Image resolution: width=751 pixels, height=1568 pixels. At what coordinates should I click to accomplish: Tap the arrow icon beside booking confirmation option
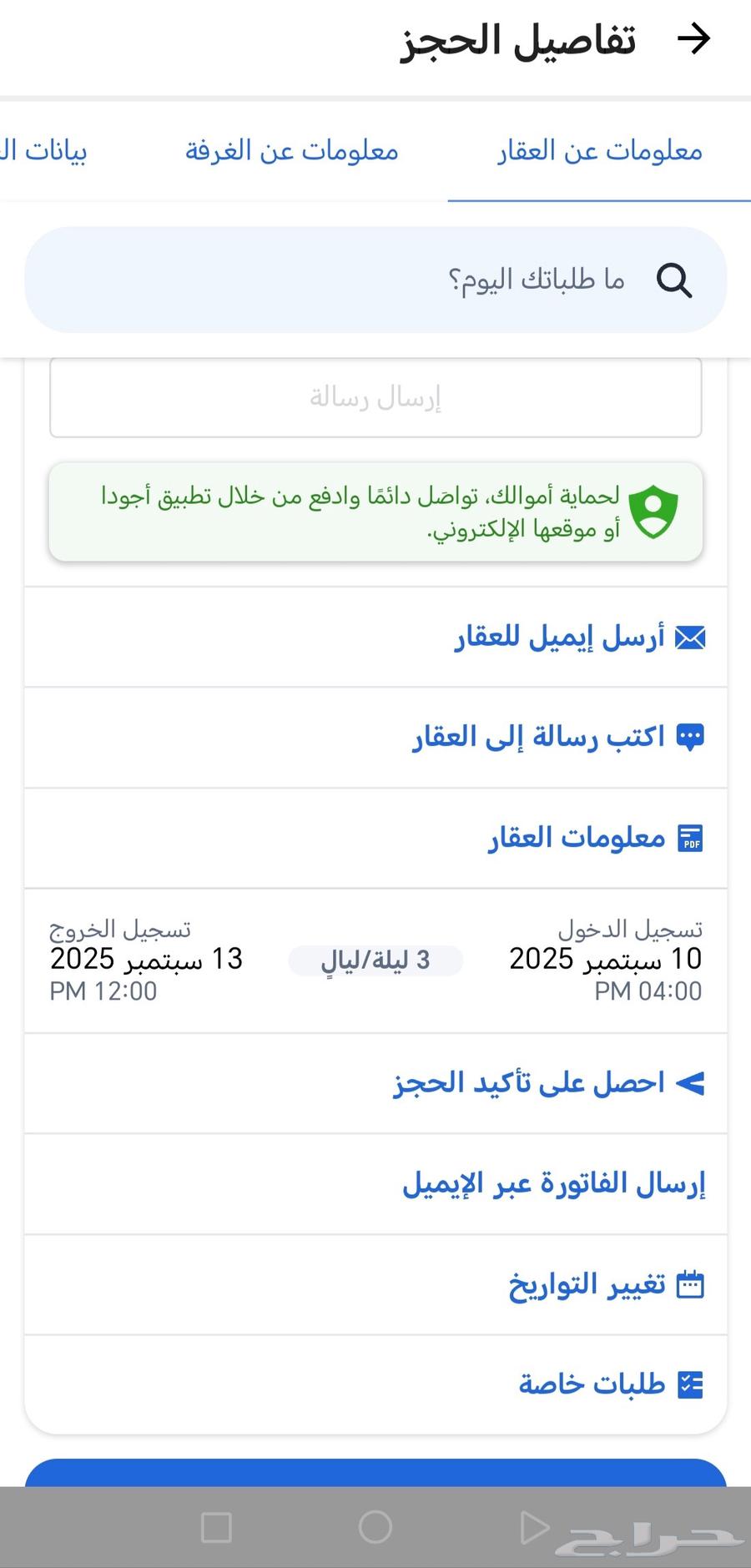pyautogui.click(x=689, y=1082)
